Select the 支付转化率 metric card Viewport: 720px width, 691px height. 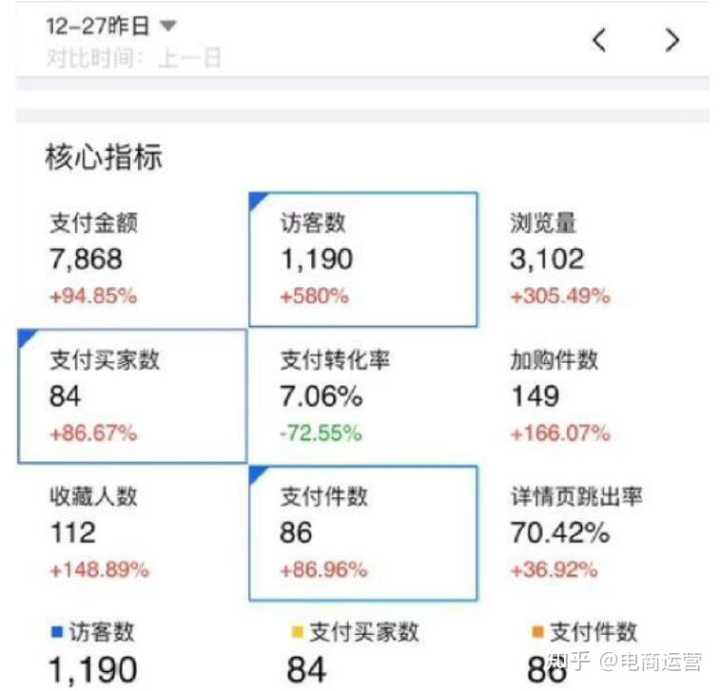[x=362, y=396]
